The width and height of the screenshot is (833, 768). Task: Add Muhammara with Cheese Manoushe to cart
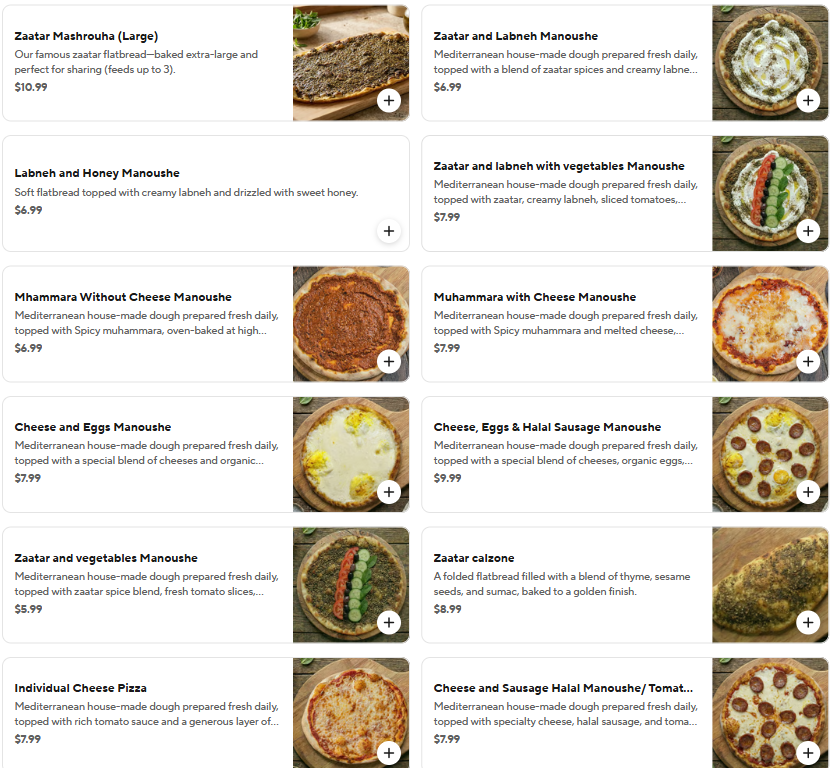(x=808, y=361)
